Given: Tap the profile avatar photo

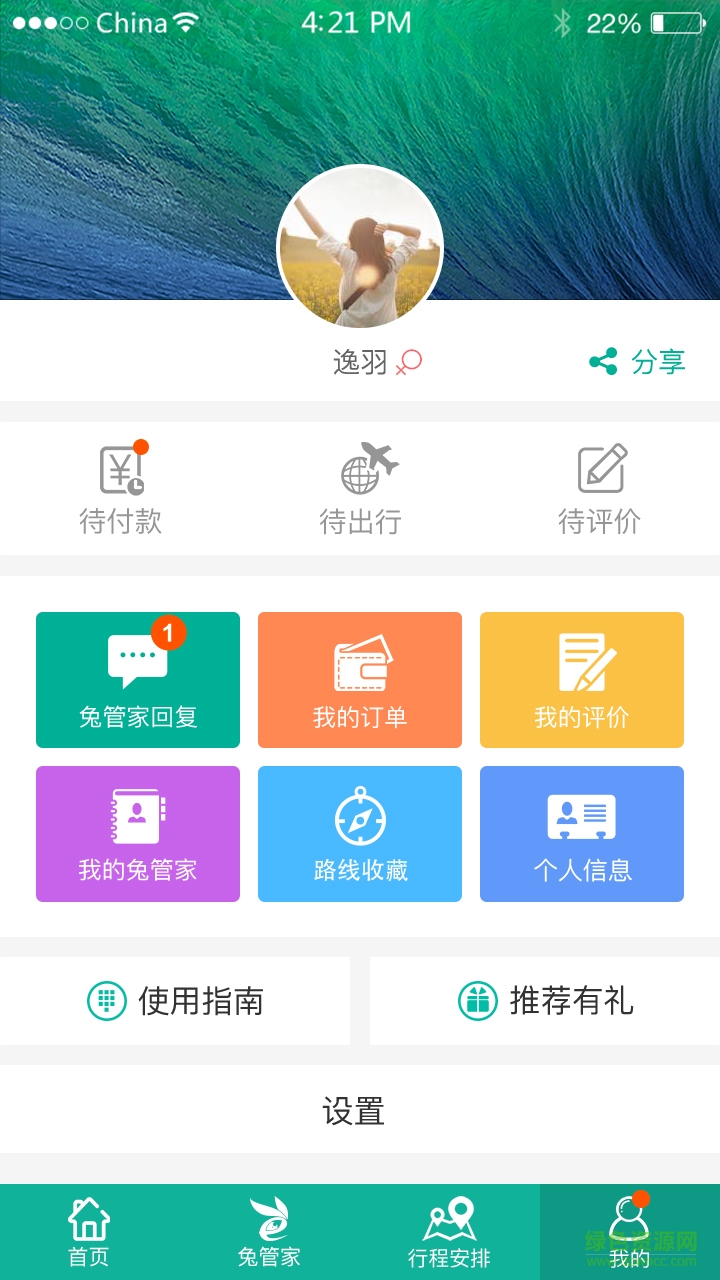Looking at the screenshot, I should click(x=360, y=247).
